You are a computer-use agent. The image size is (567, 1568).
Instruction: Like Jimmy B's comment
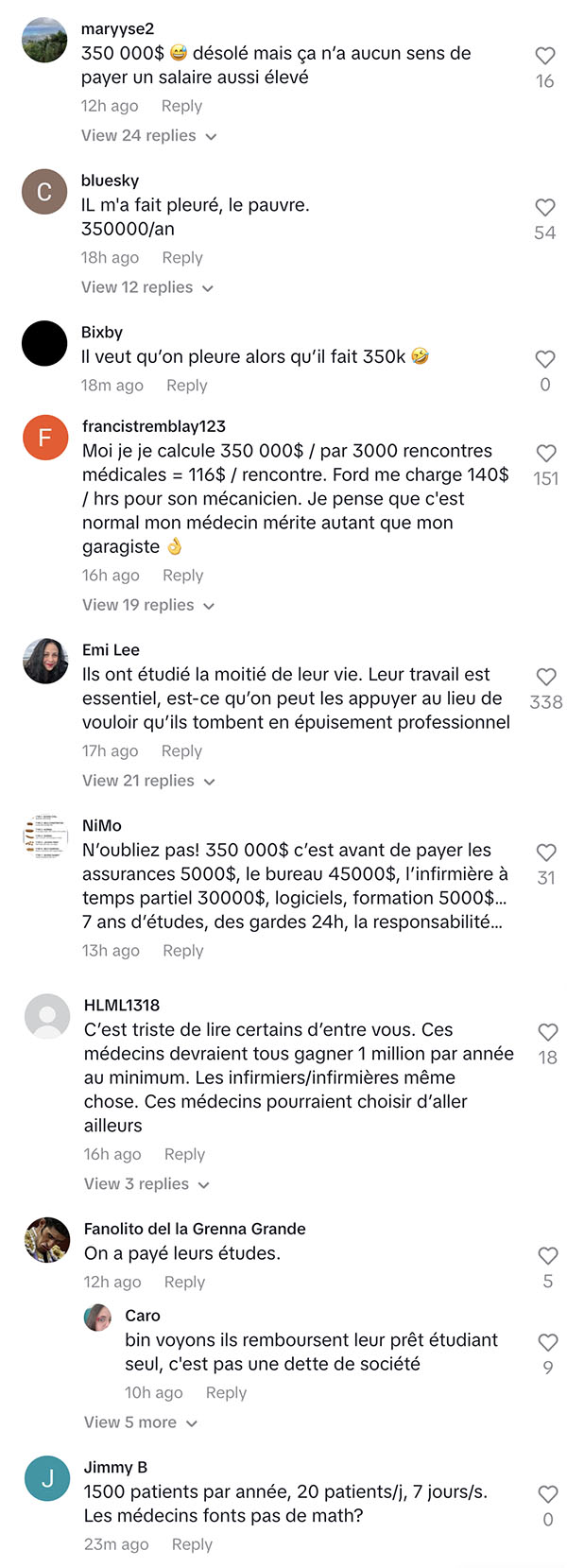(548, 1494)
